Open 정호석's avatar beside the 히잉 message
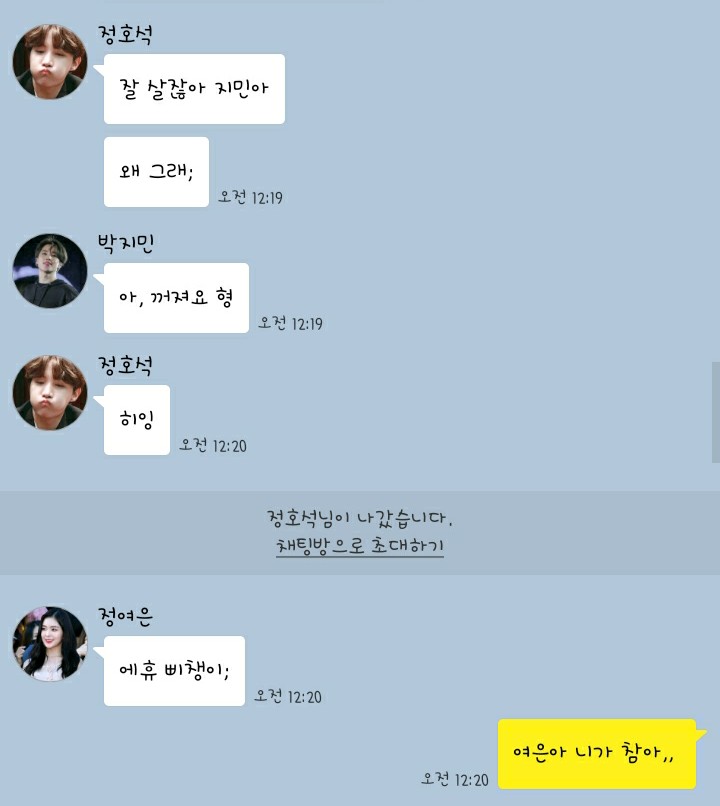Viewport: 720px width, 806px height. 50,393
